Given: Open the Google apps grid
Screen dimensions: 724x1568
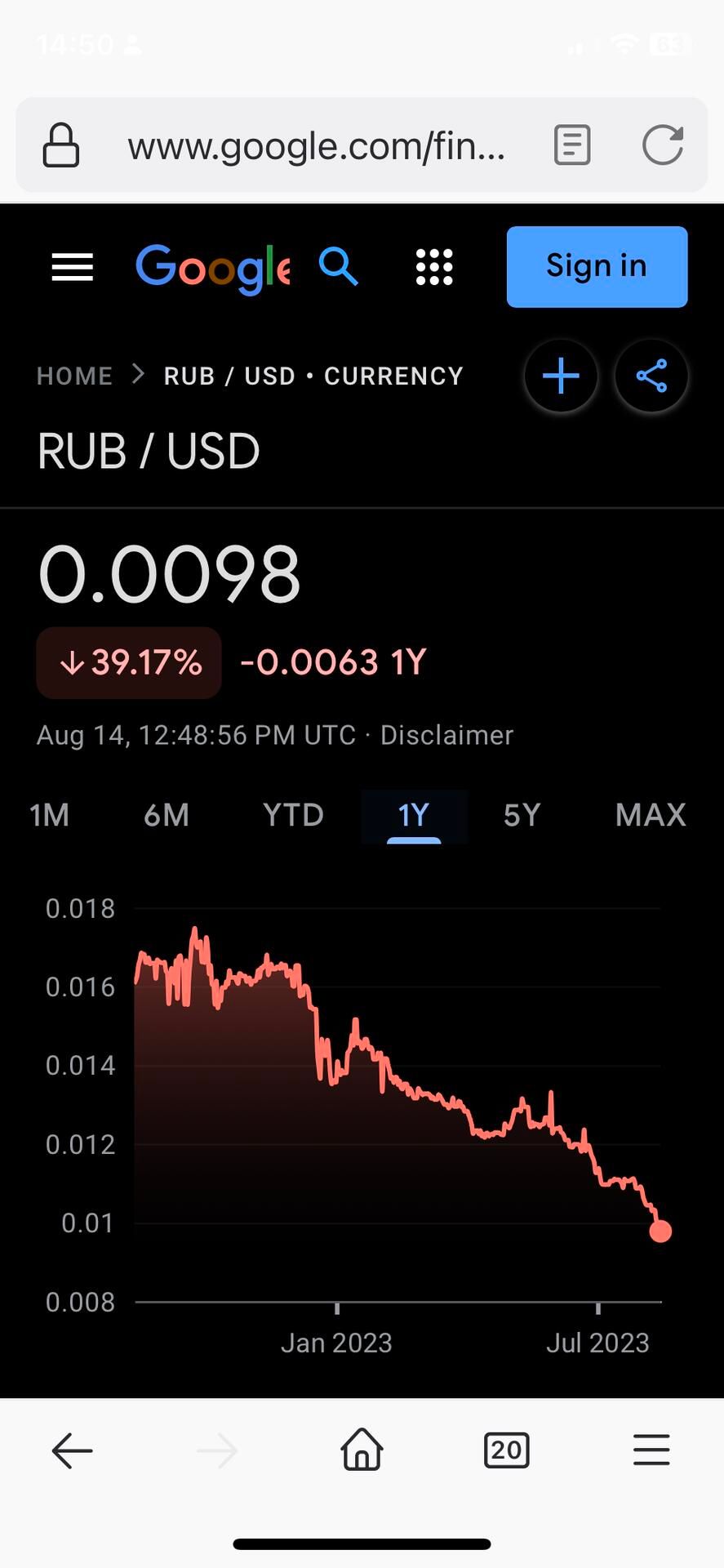Looking at the screenshot, I should [x=434, y=267].
